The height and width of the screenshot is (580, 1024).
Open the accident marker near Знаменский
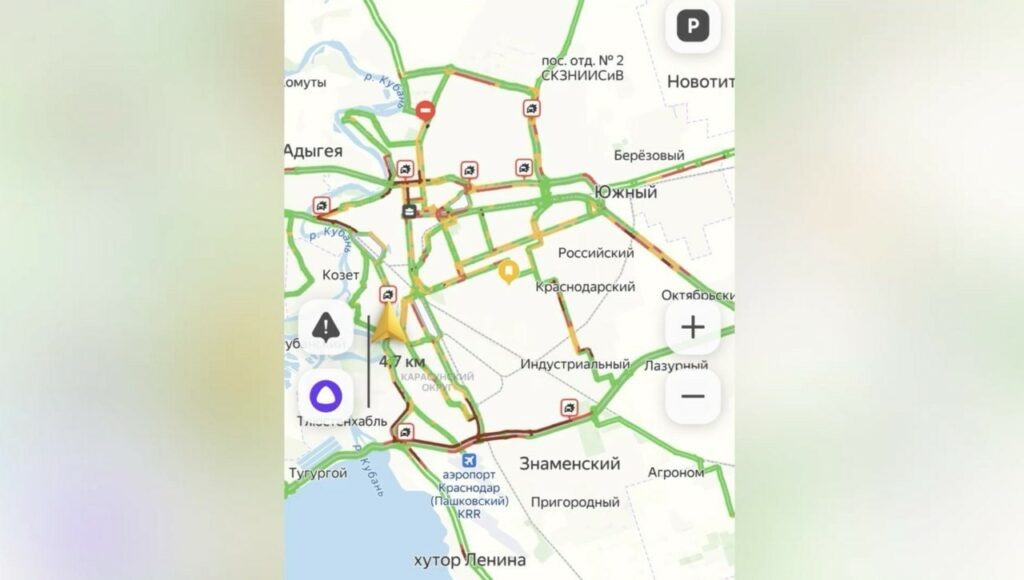569,408
